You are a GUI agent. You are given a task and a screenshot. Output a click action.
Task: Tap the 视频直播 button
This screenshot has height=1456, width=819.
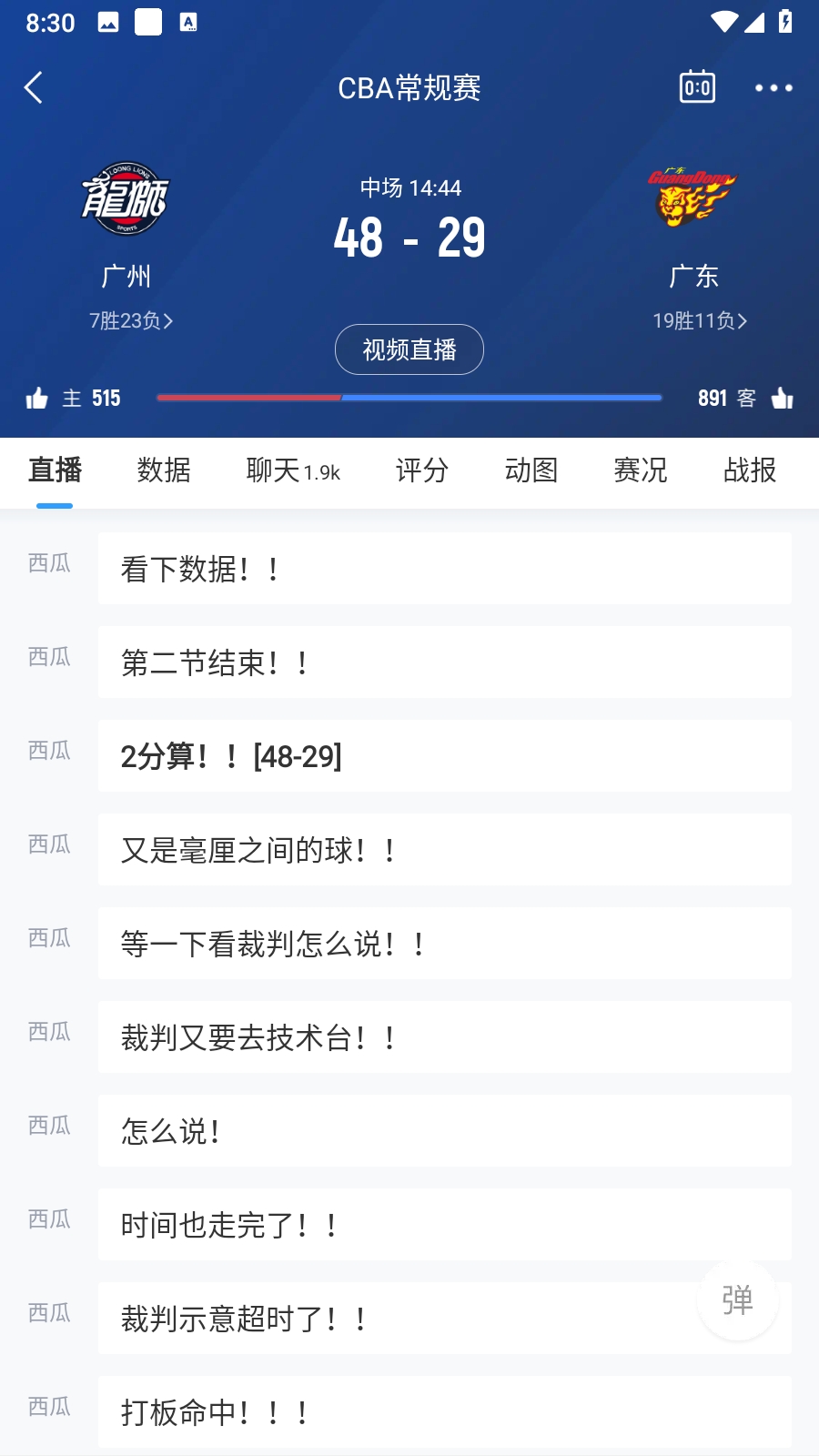[409, 349]
